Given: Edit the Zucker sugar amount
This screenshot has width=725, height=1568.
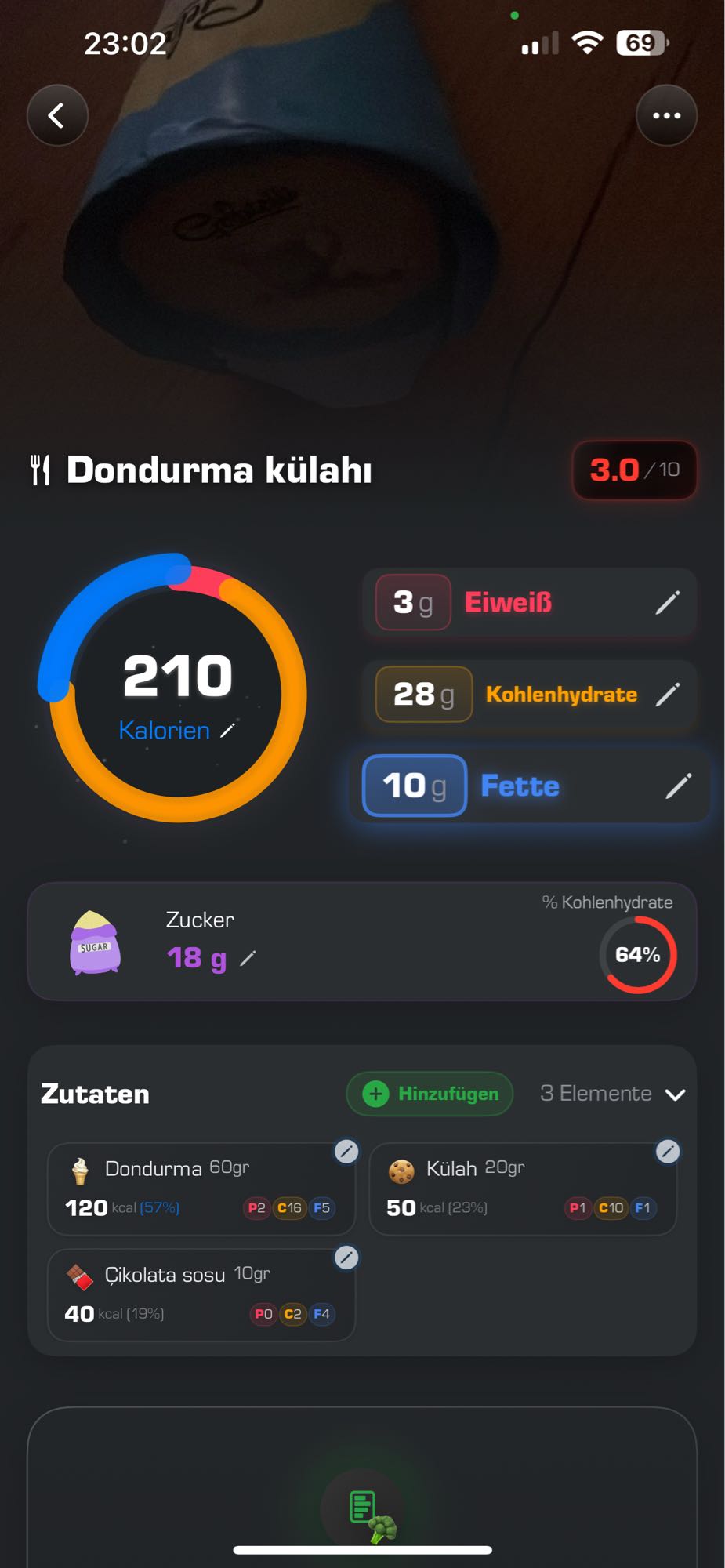Looking at the screenshot, I should point(248,958).
